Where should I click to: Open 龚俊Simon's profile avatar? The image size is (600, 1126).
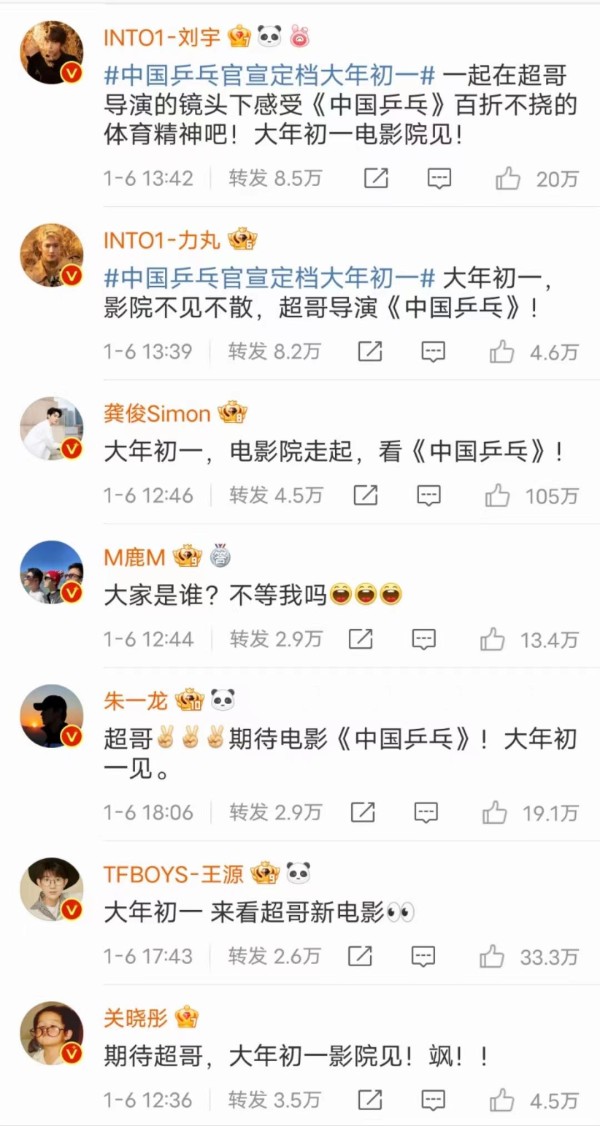52,429
